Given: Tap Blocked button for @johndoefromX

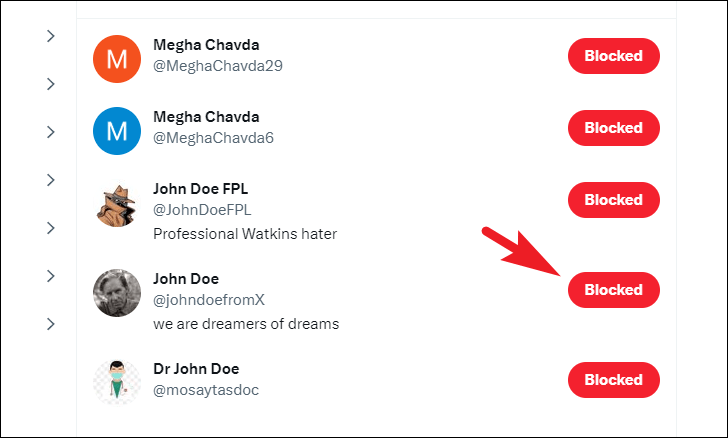Looking at the screenshot, I should tap(613, 290).
